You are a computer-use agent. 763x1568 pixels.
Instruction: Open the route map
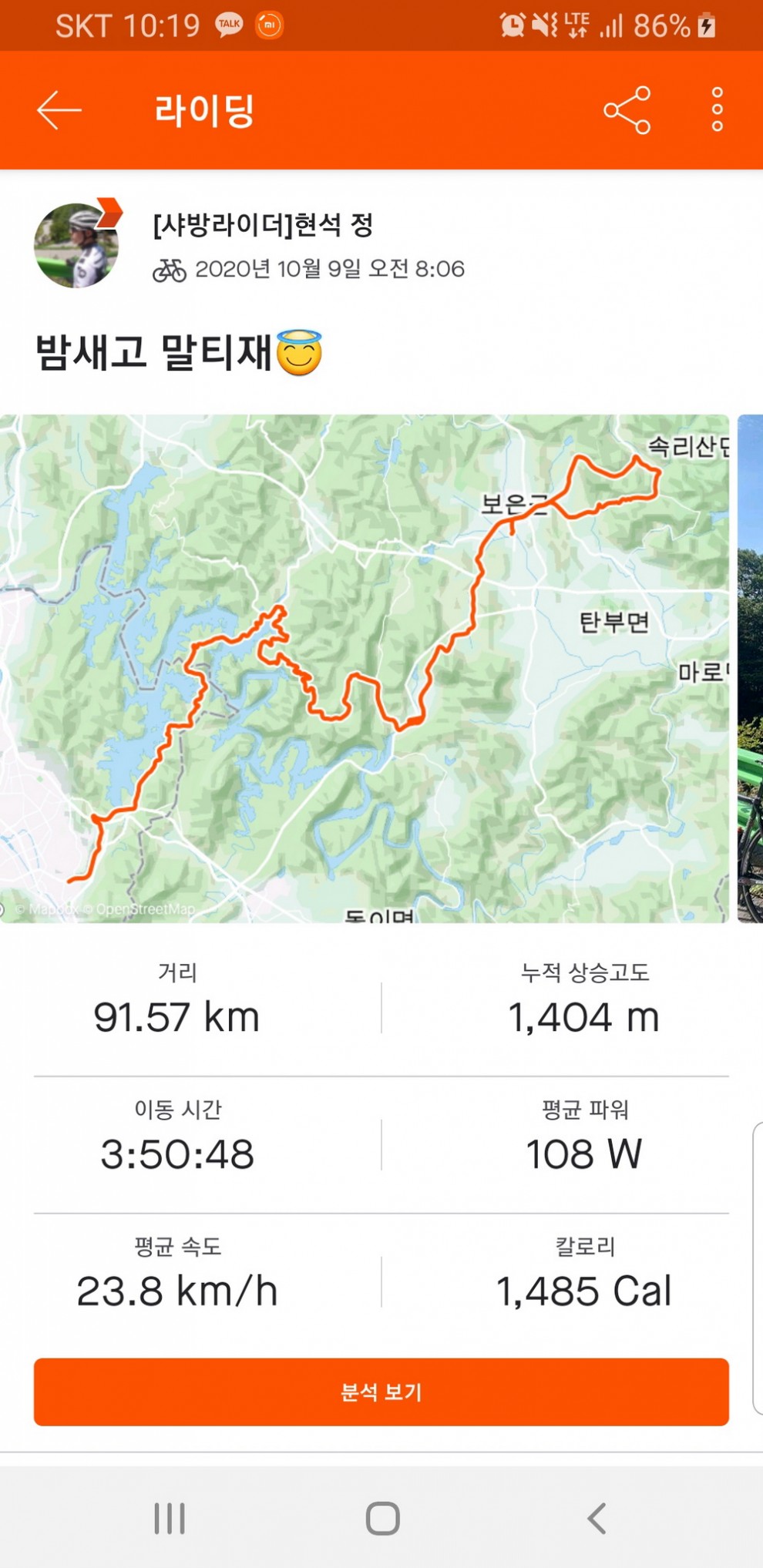(364, 668)
